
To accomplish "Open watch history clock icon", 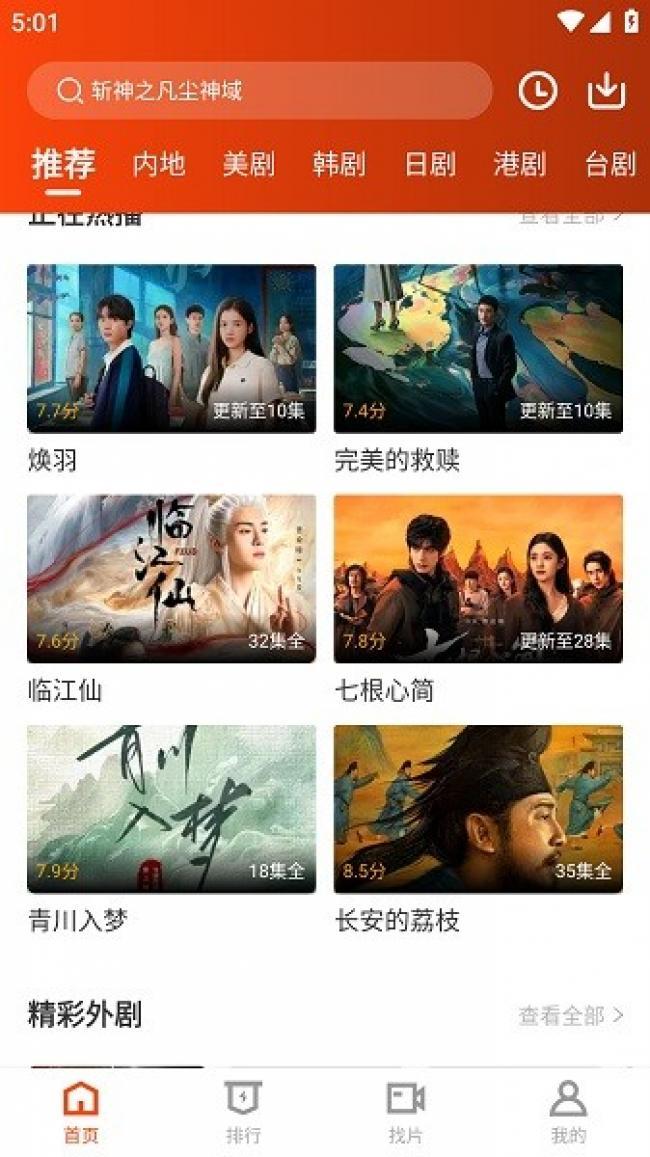I will (x=537, y=91).
